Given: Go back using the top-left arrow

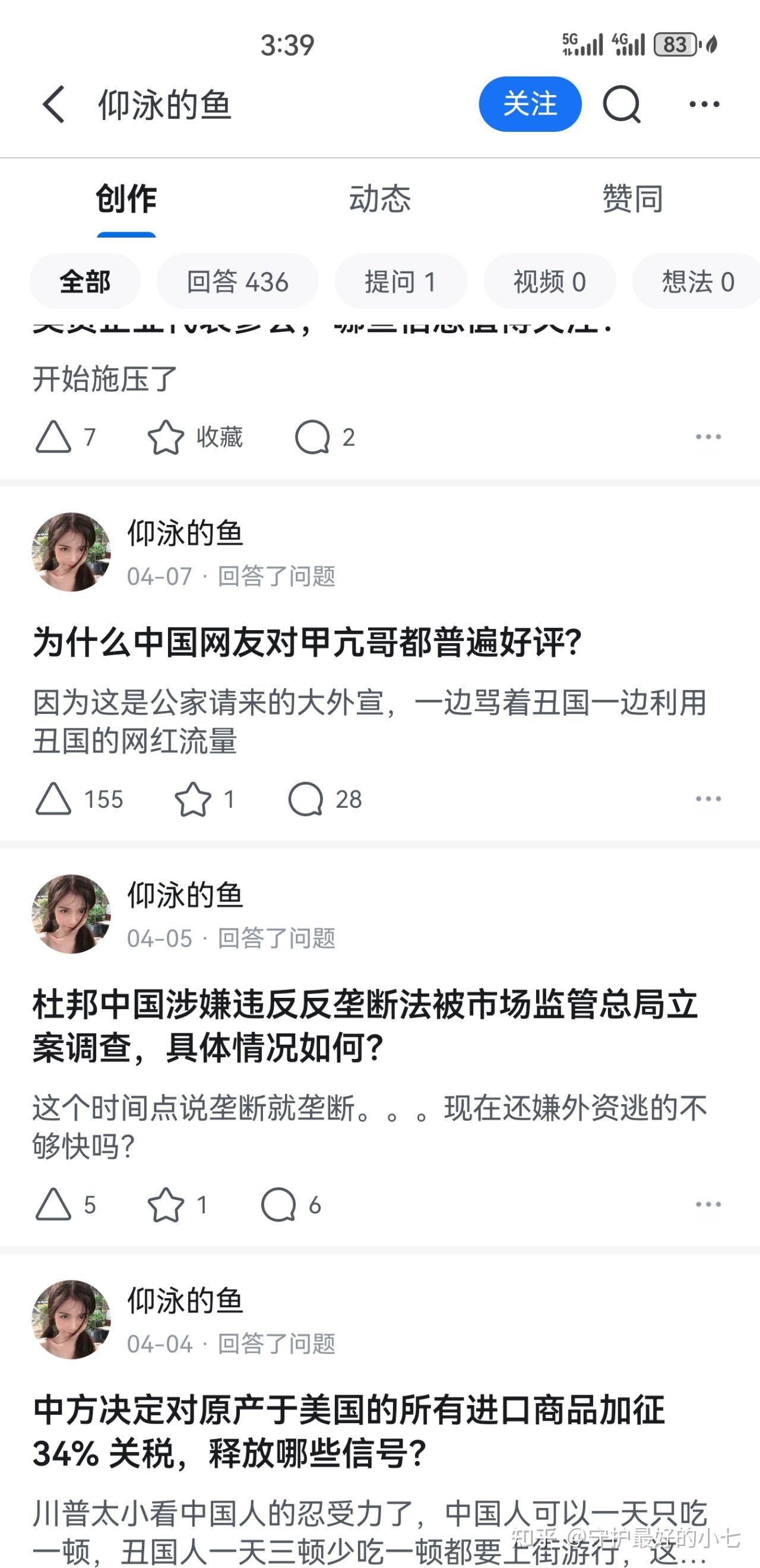Looking at the screenshot, I should pyautogui.click(x=53, y=104).
